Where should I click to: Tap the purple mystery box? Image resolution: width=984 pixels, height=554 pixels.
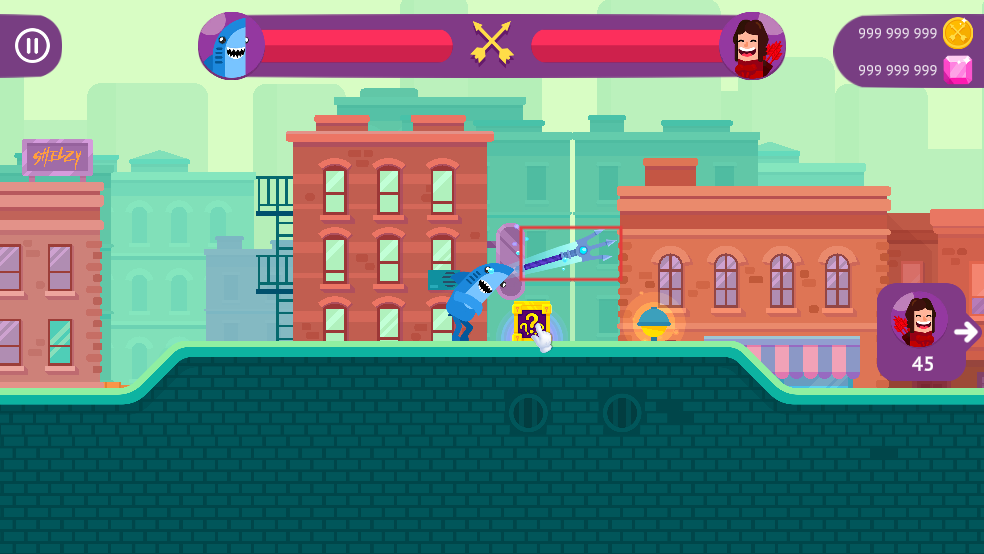pos(530,322)
